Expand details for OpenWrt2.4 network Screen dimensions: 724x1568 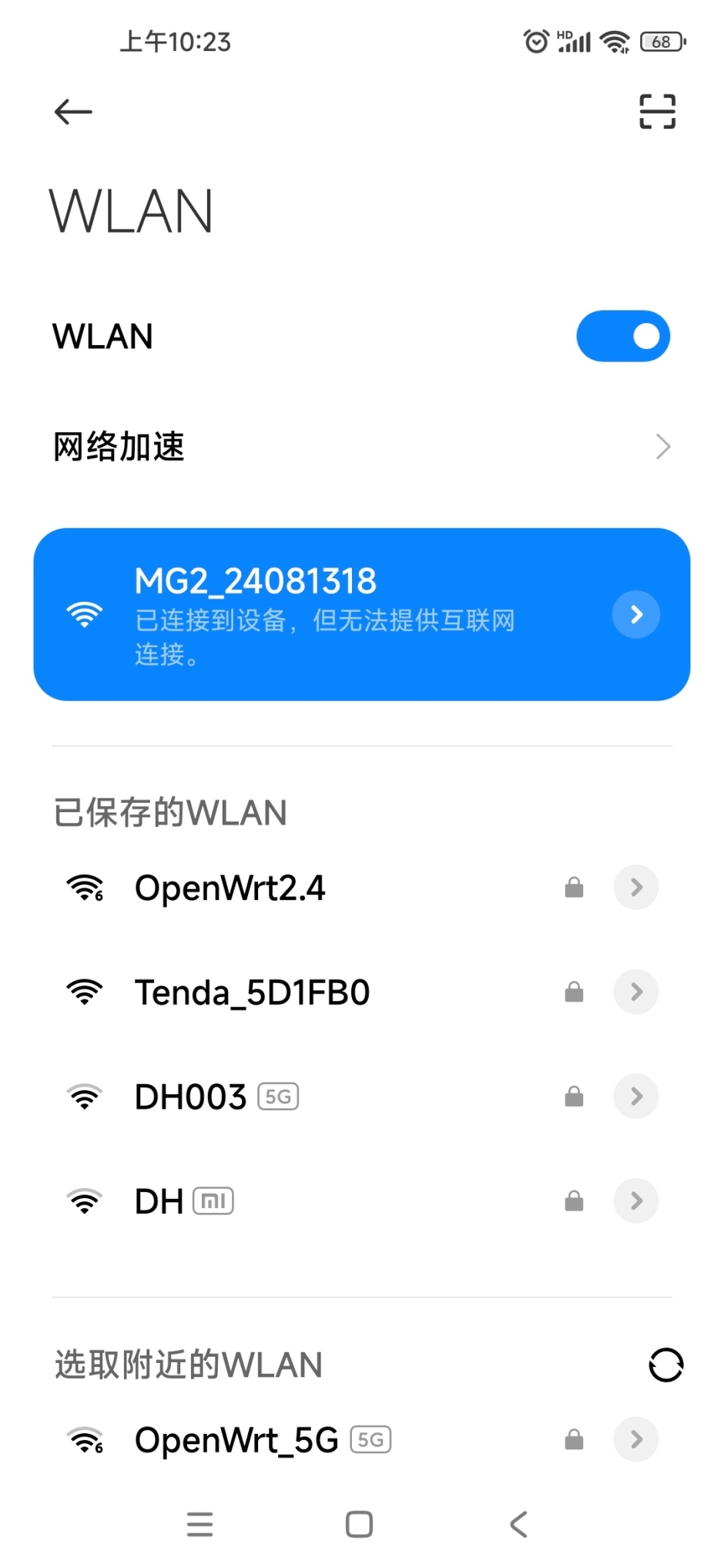tap(635, 887)
